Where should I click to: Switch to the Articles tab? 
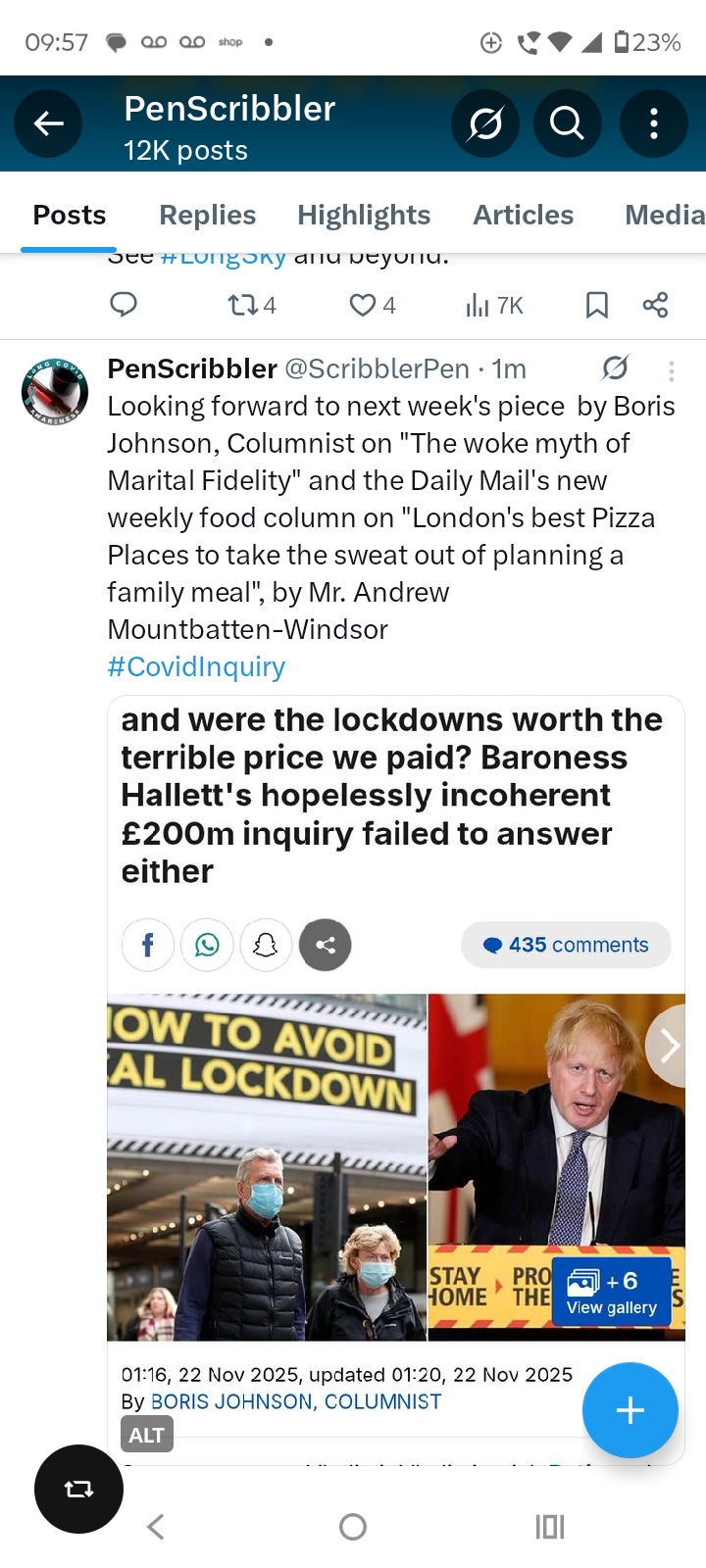523,215
